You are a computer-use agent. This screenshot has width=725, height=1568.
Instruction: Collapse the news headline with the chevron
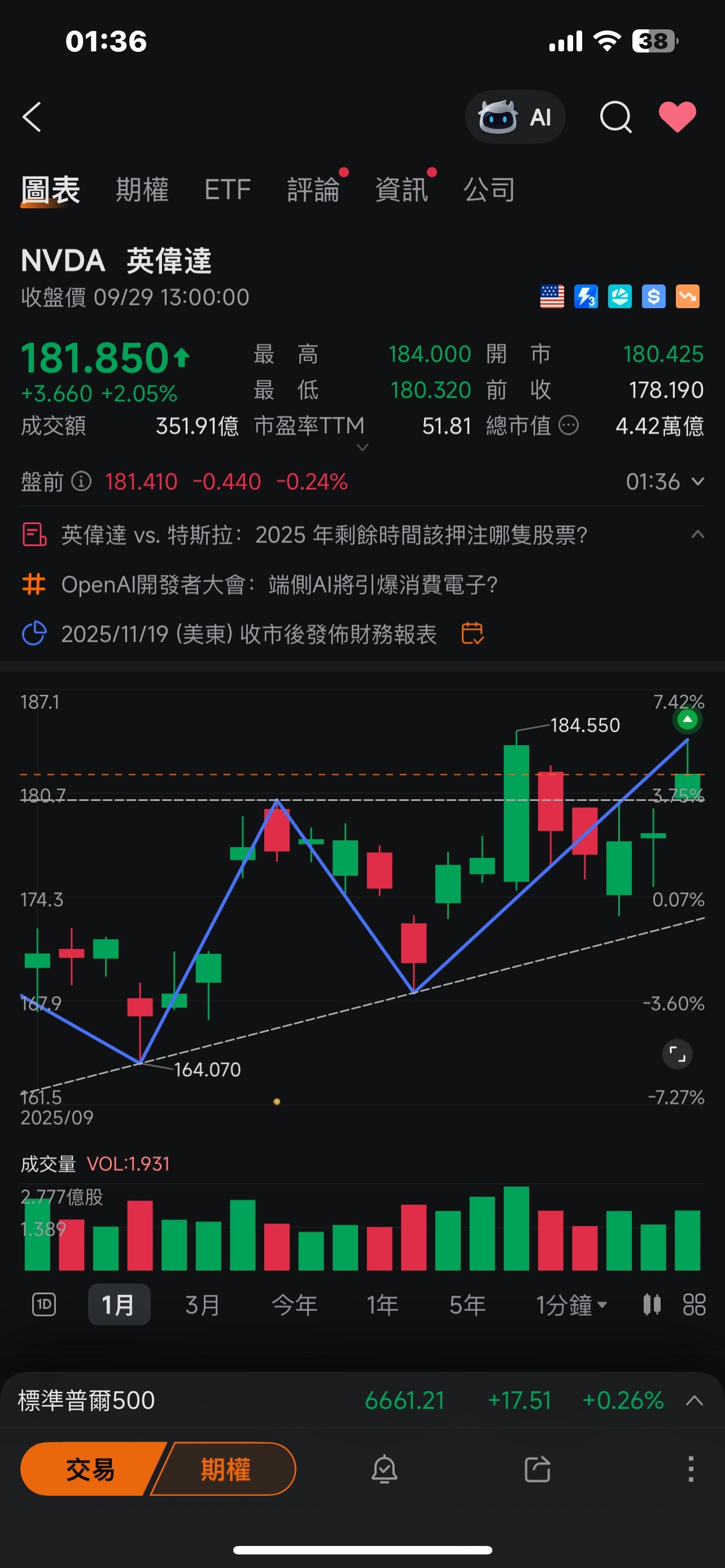tap(697, 535)
